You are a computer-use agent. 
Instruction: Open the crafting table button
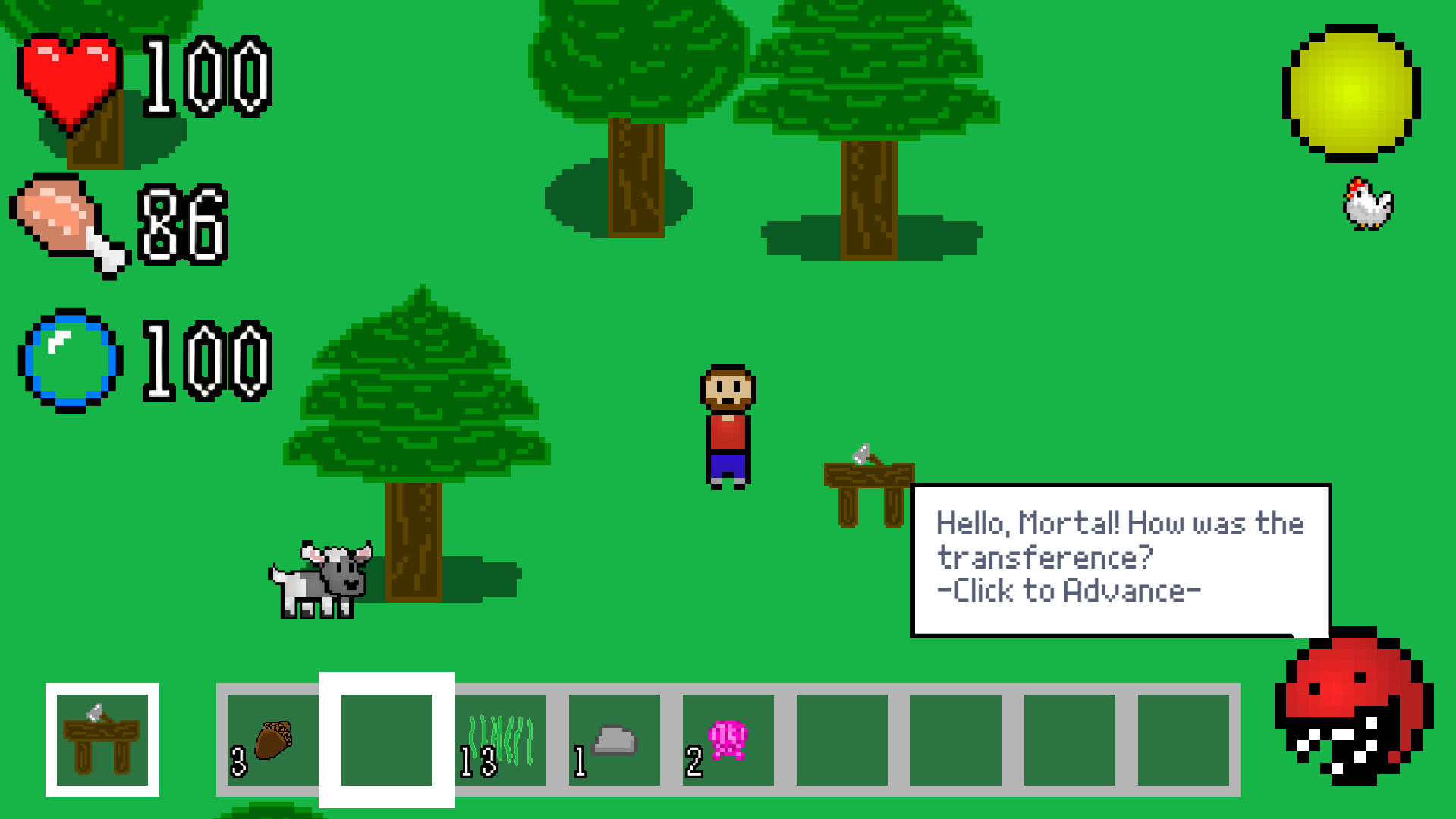(x=102, y=739)
